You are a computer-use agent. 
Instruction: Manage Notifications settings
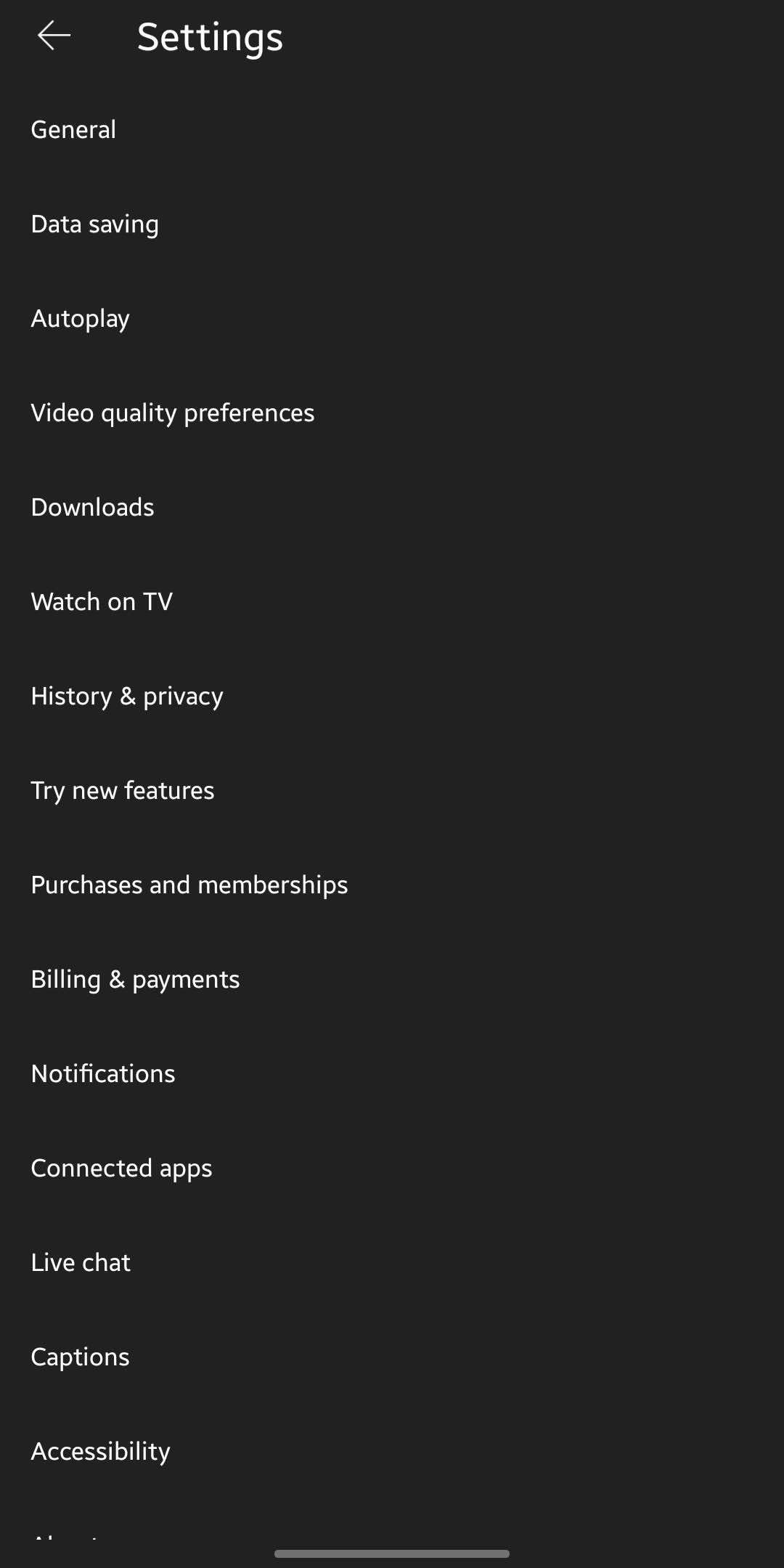click(103, 1073)
